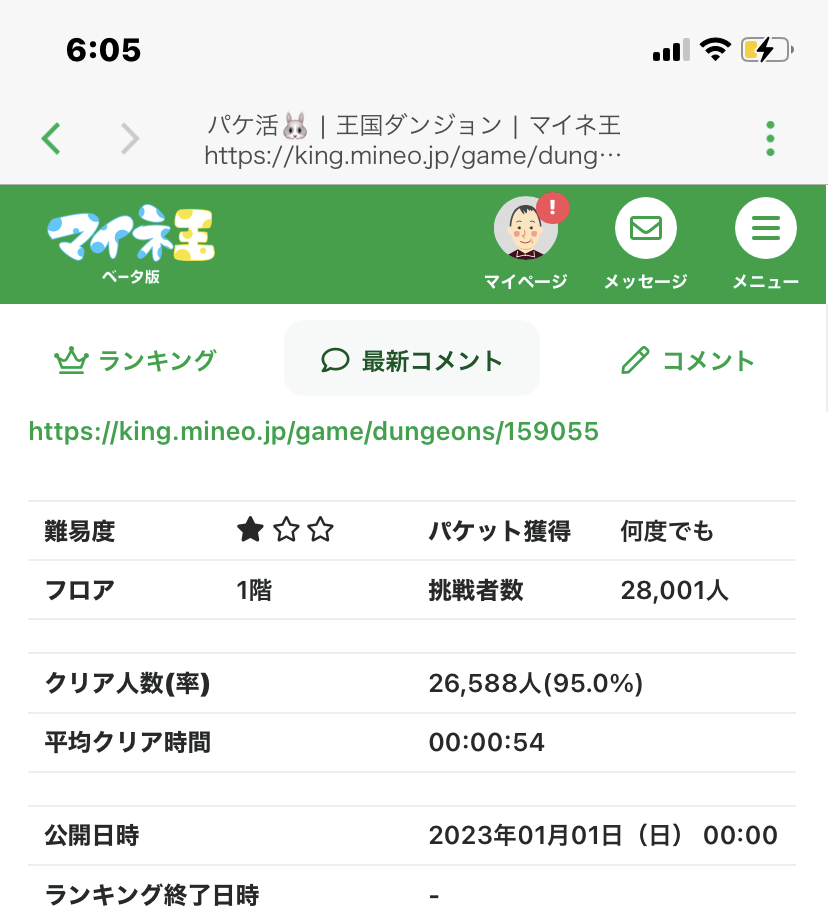
Task: Switch to the ランキング tab
Action: click(x=135, y=360)
